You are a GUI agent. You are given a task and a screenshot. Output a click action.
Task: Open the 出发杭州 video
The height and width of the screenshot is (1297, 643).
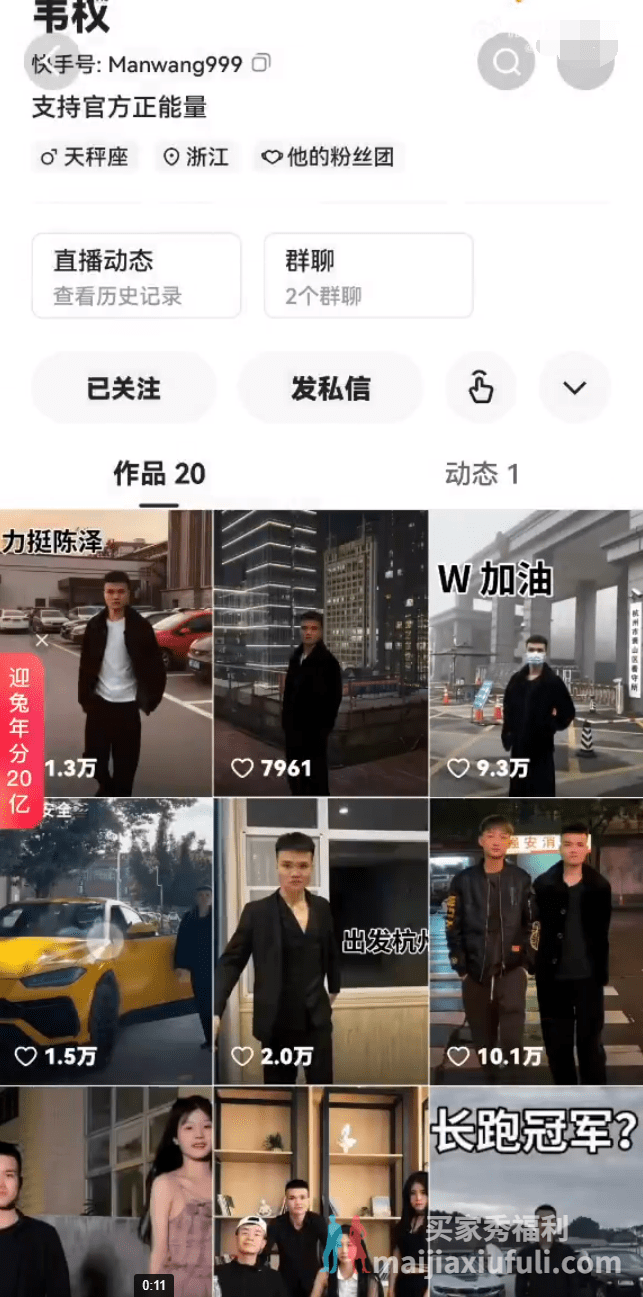click(320, 940)
